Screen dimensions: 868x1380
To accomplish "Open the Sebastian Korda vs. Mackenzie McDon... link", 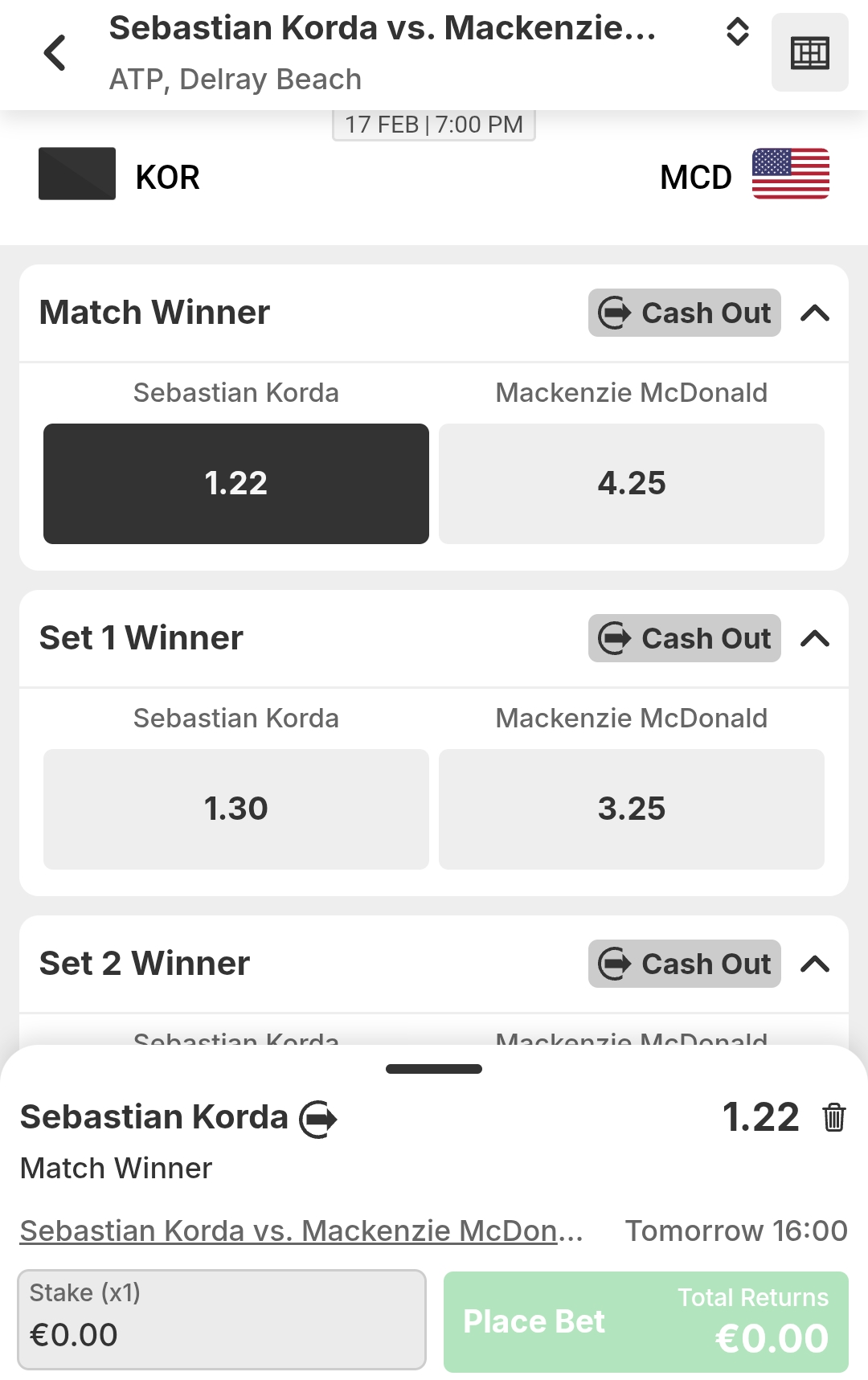I will pyautogui.click(x=301, y=1231).
